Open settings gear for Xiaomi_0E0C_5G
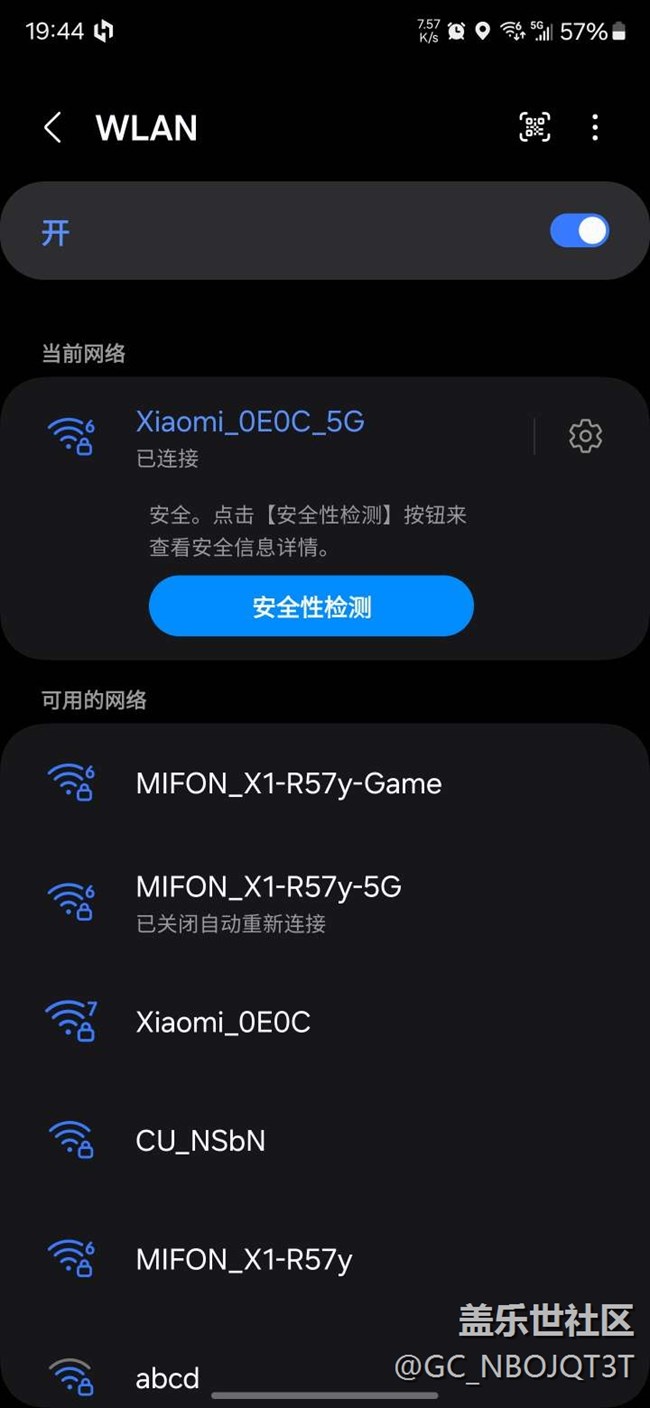Screen dimensions: 650x1408 (585, 436)
